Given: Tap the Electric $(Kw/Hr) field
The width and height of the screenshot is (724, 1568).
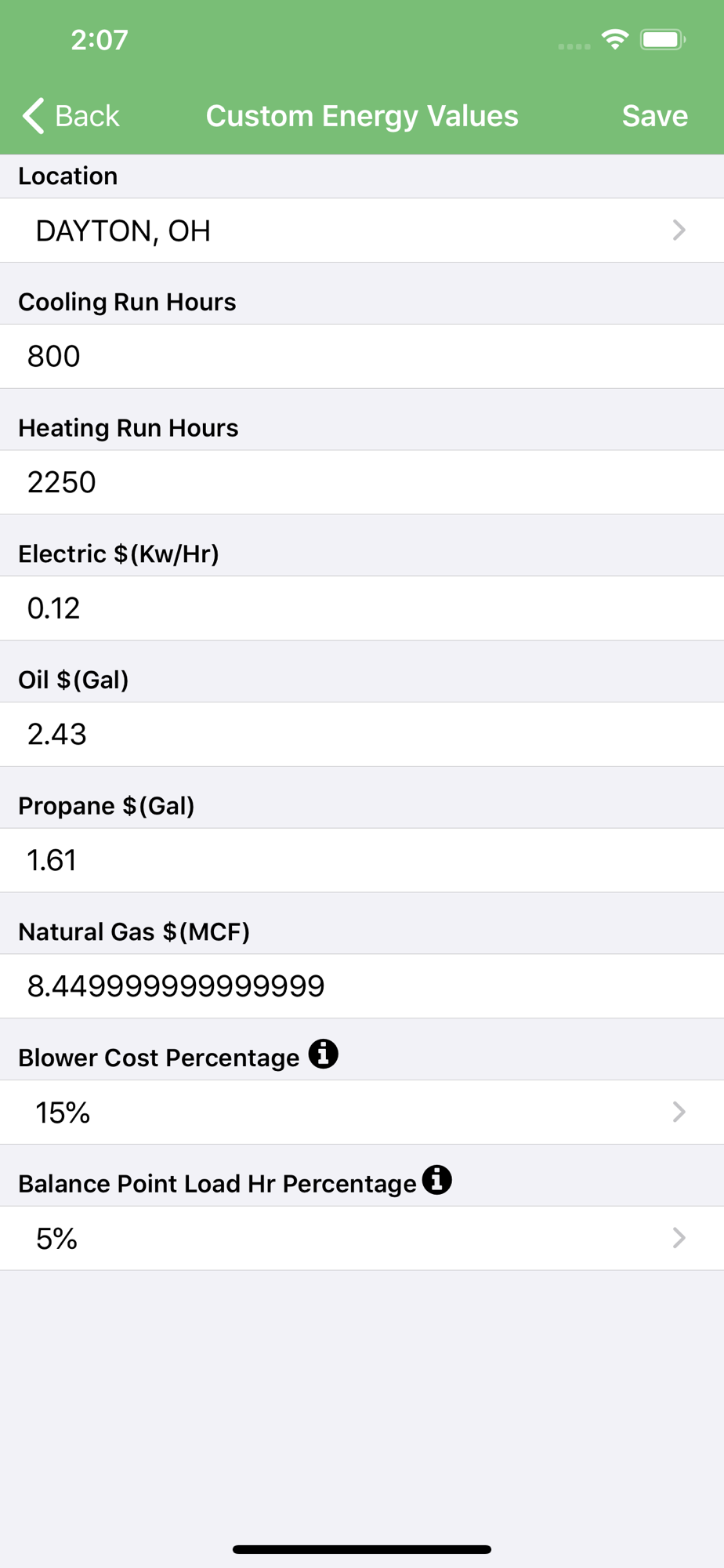Looking at the screenshot, I should [362, 608].
